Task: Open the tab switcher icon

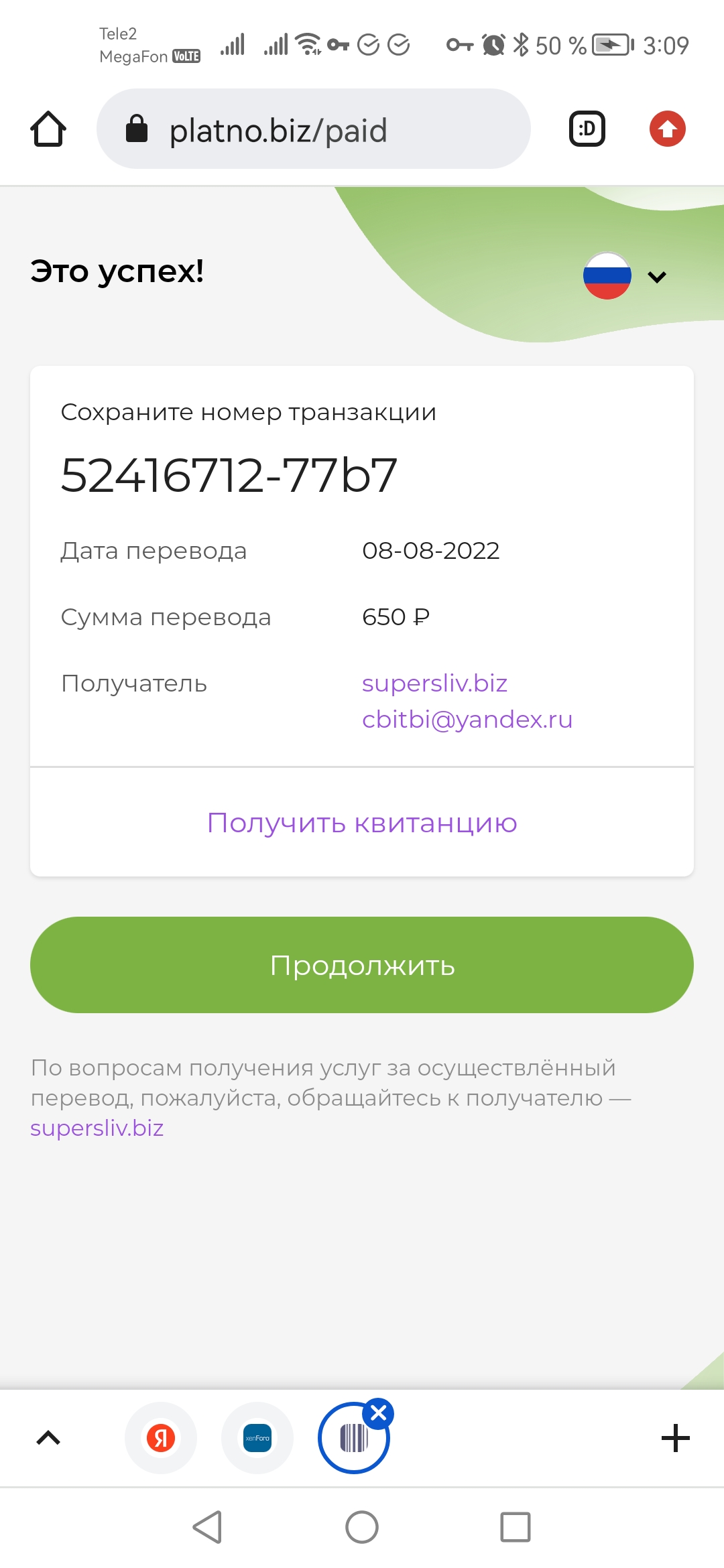Action: pyautogui.click(x=587, y=129)
